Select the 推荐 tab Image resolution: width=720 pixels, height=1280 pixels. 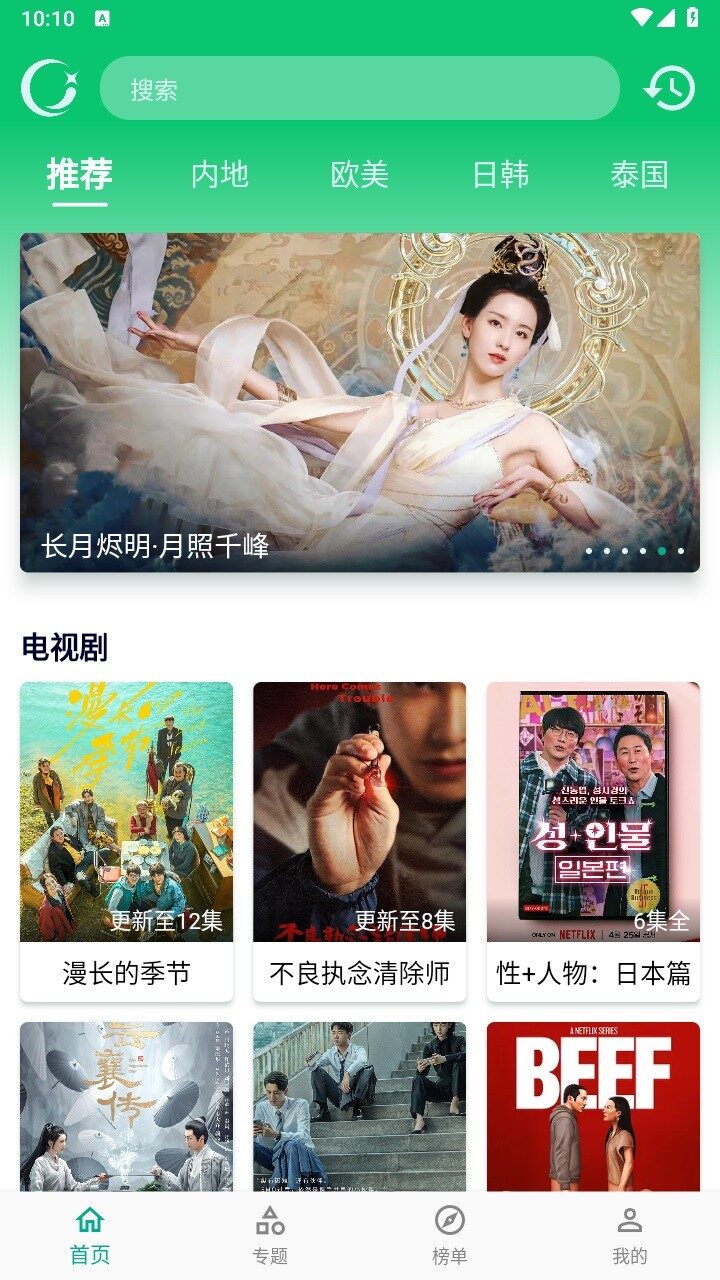tap(80, 175)
